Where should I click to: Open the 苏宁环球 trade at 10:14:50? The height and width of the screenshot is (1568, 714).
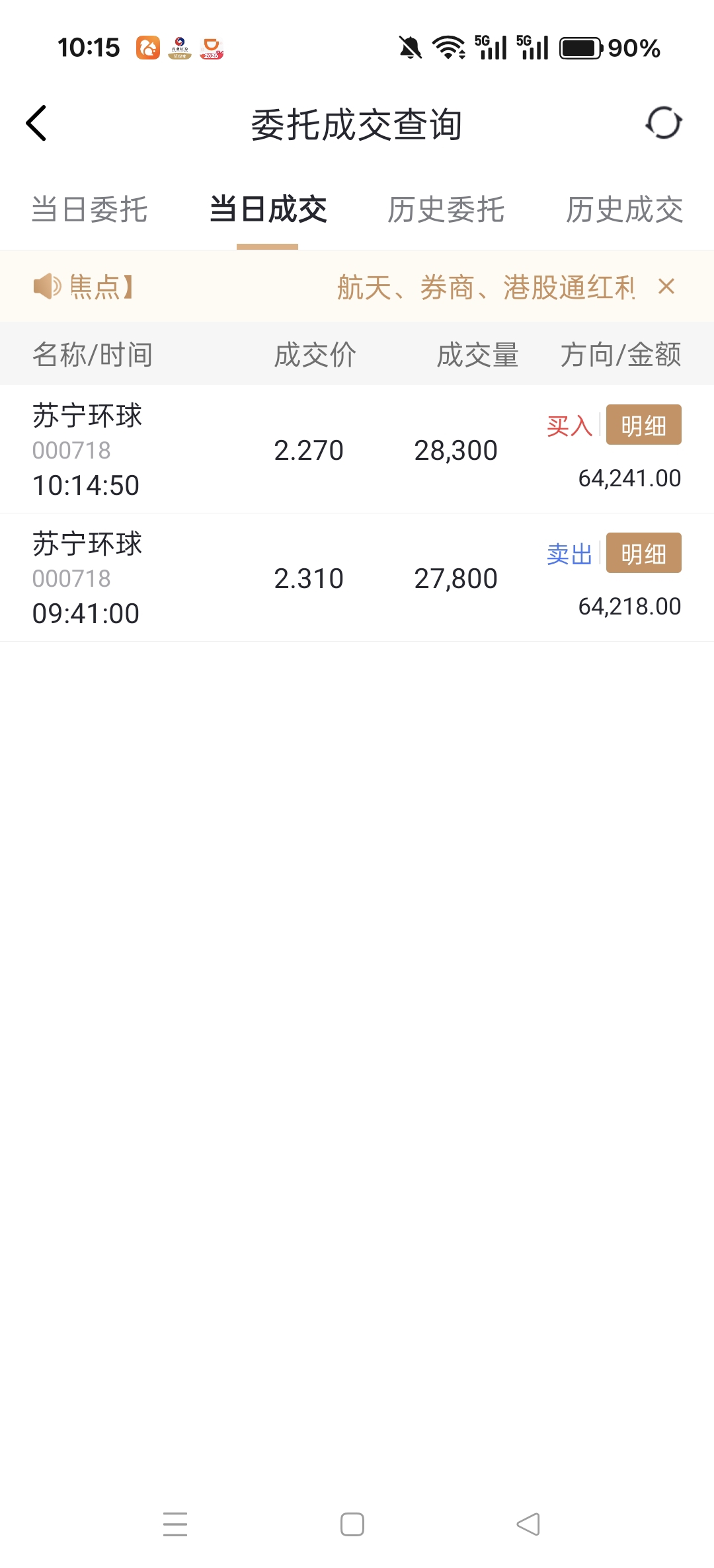pyautogui.click(x=264, y=450)
